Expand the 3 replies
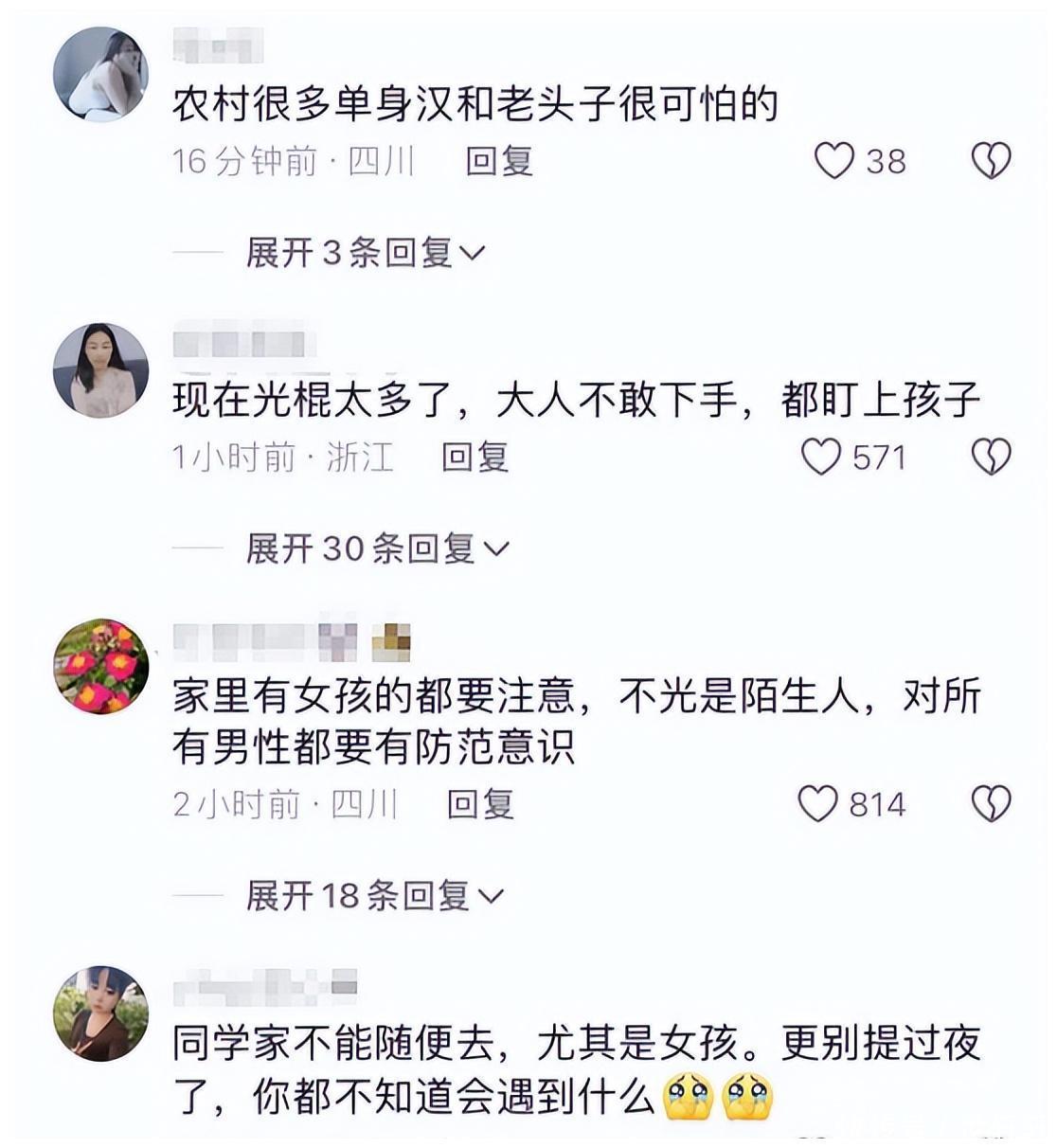Image resolution: width=1057 pixels, height=1148 pixels. 366,252
